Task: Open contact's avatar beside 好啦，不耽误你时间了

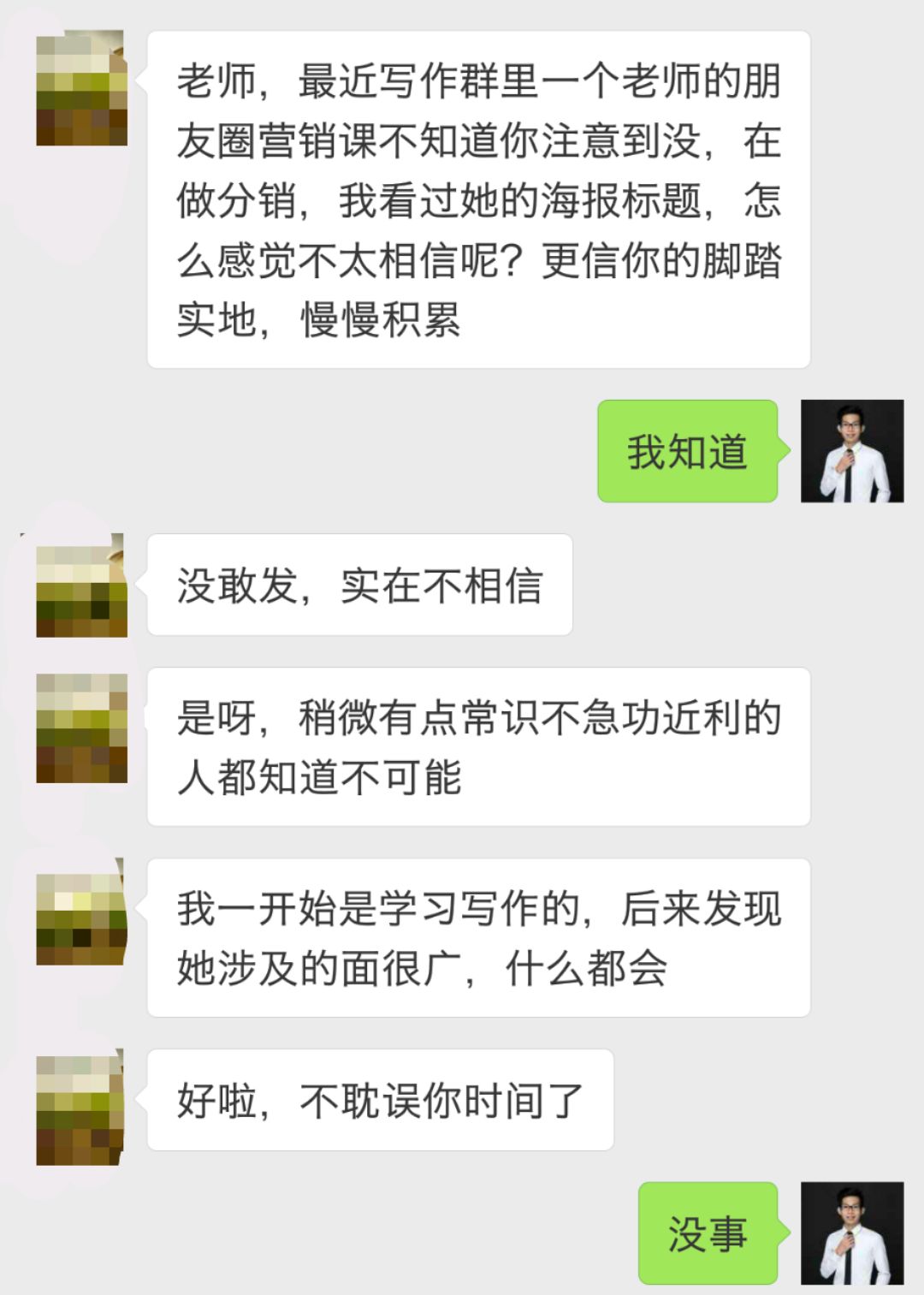Action: (x=81, y=1110)
